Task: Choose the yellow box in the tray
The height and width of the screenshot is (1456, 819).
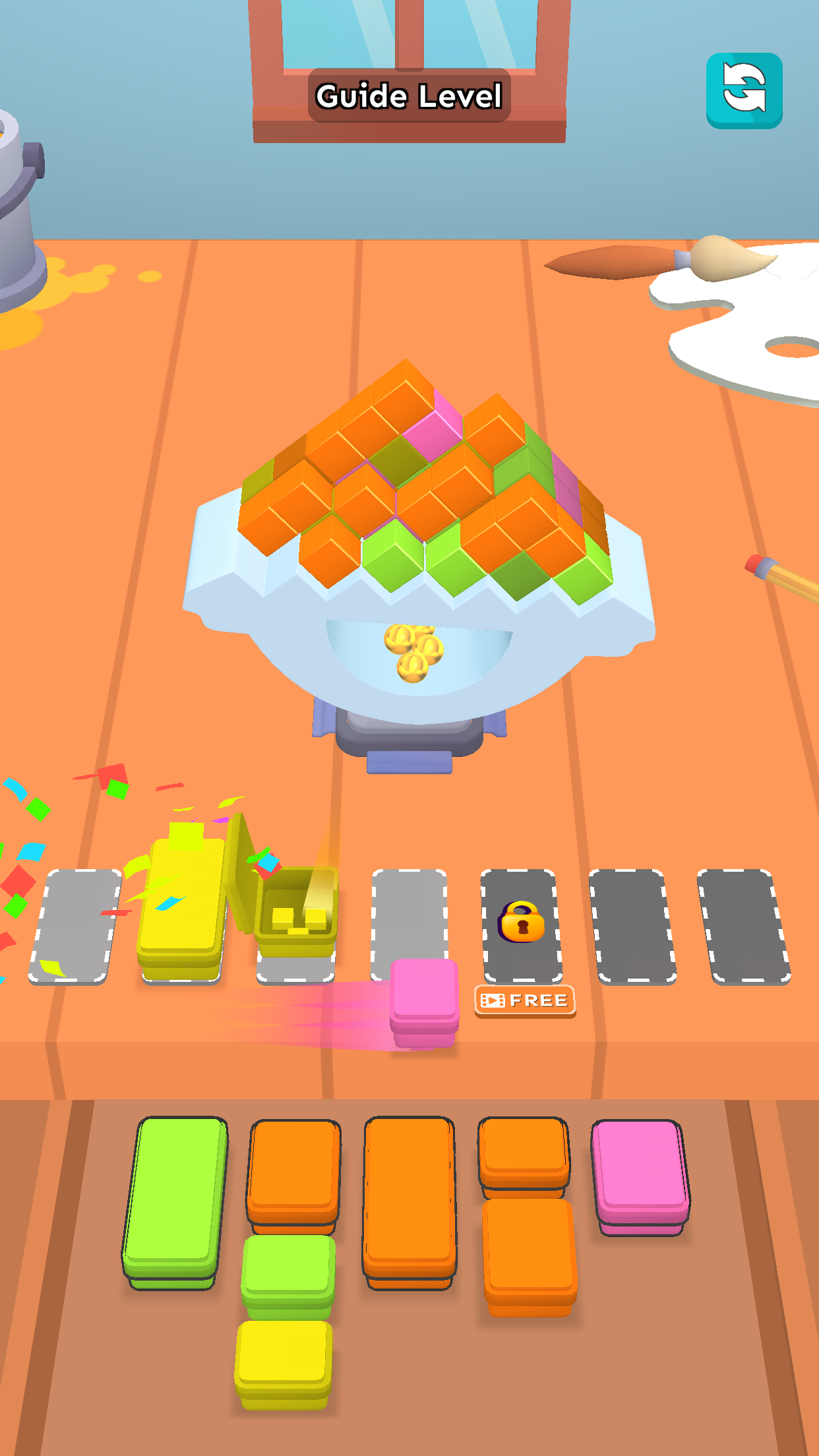Action: [x=284, y=1365]
